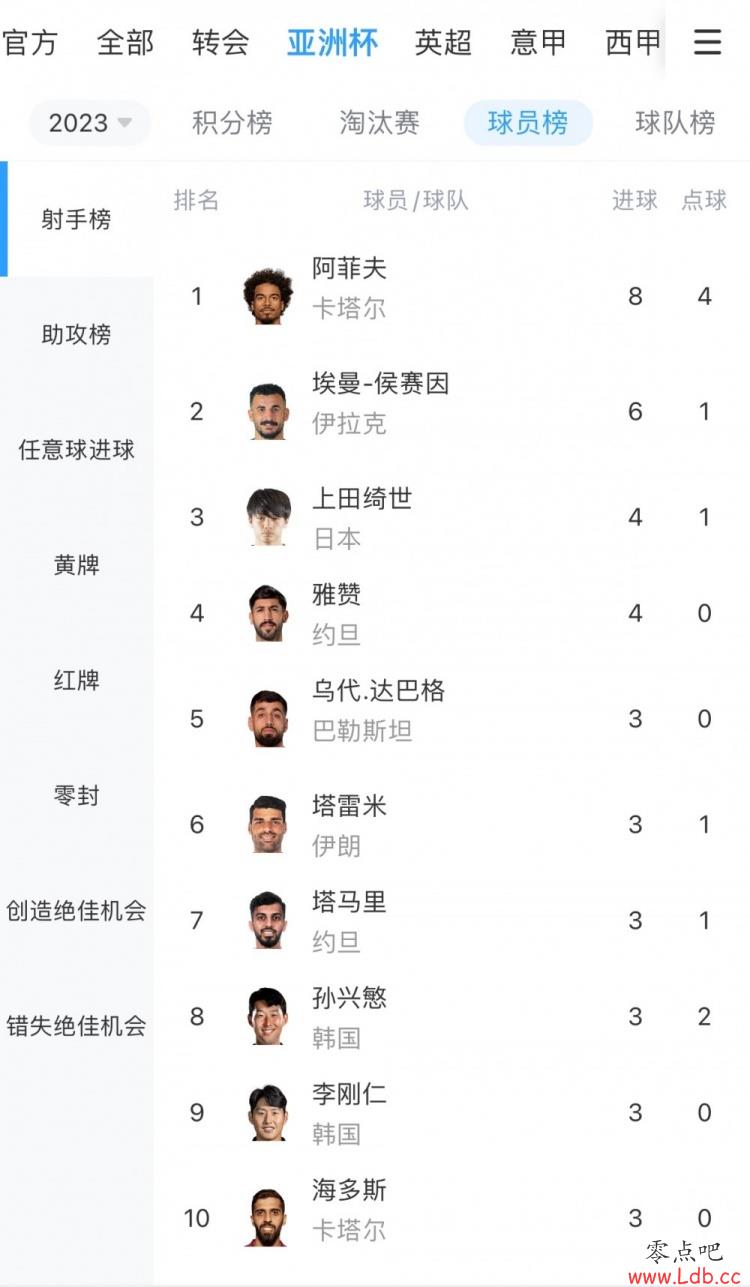The height and width of the screenshot is (1287, 750).
Task: Show the 黄牌 ranking
Action: pyautogui.click(x=77, y=565)
